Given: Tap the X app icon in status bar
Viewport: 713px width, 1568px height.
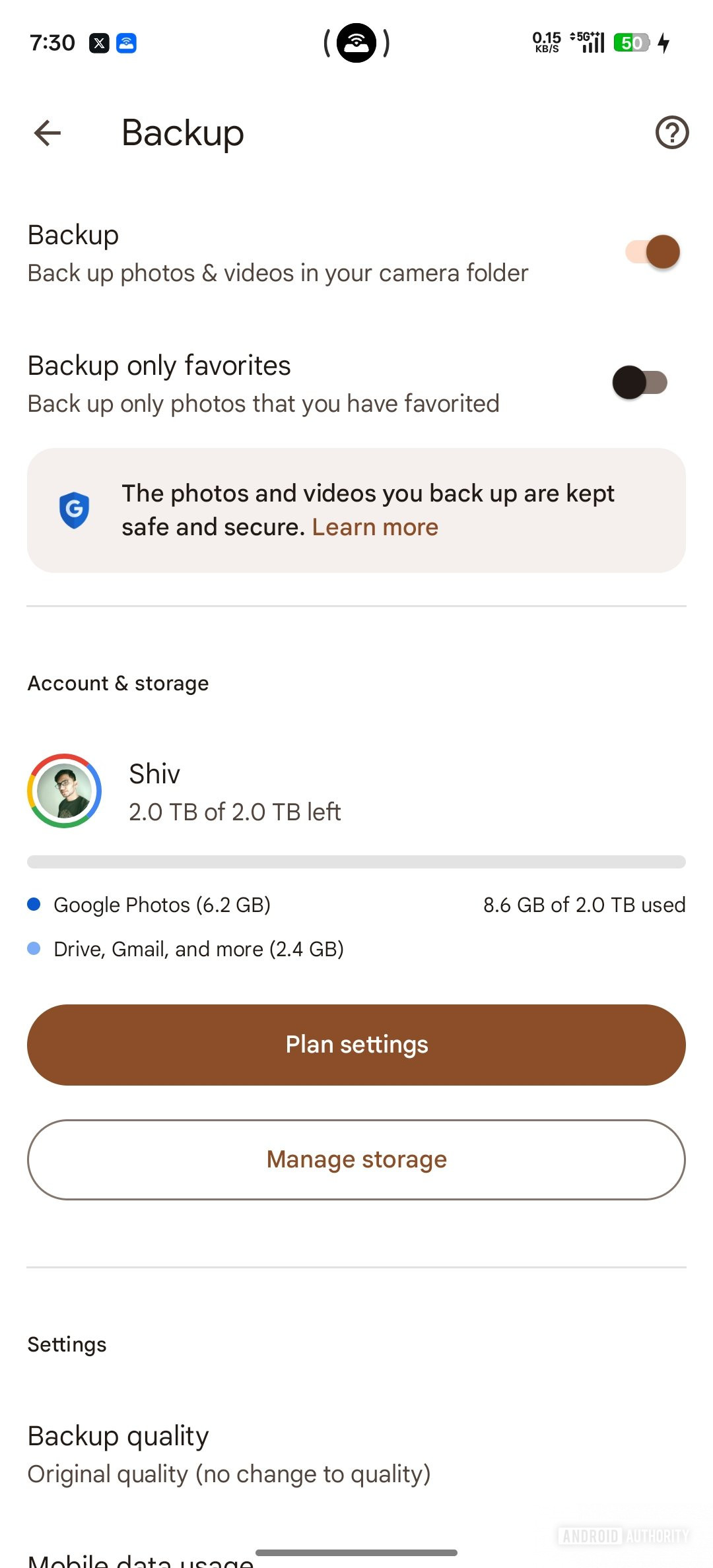Looking at the screenshot, I should coord(99,42).
